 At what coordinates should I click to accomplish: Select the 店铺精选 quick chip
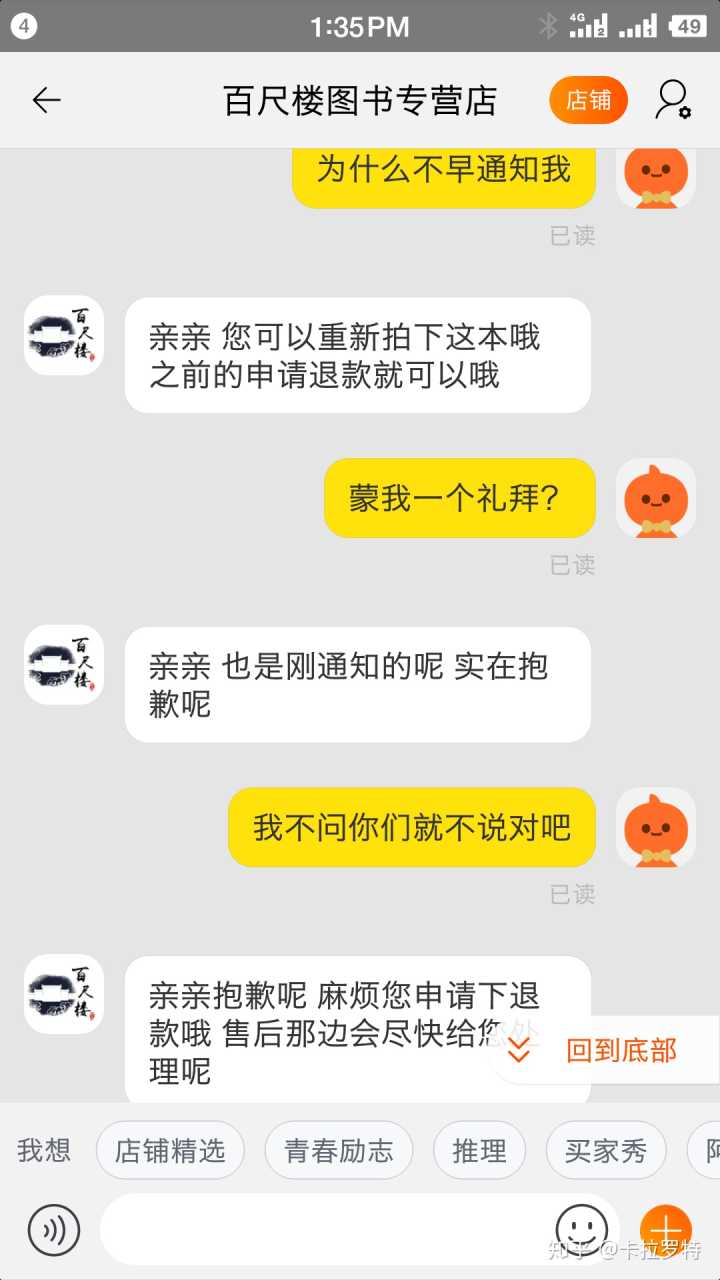[x=170, y=1151]
